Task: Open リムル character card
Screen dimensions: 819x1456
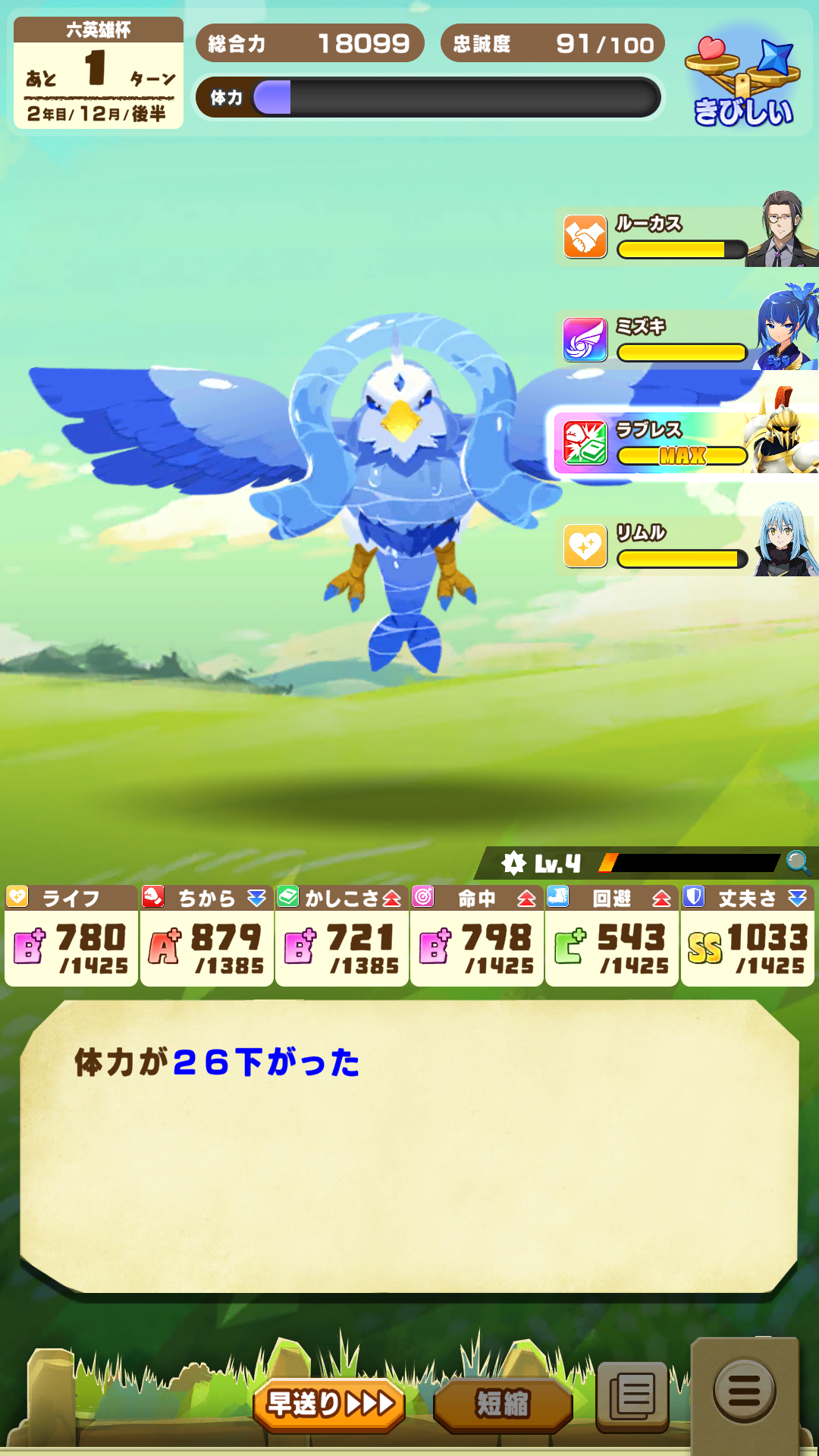Action: coord(686,545)
